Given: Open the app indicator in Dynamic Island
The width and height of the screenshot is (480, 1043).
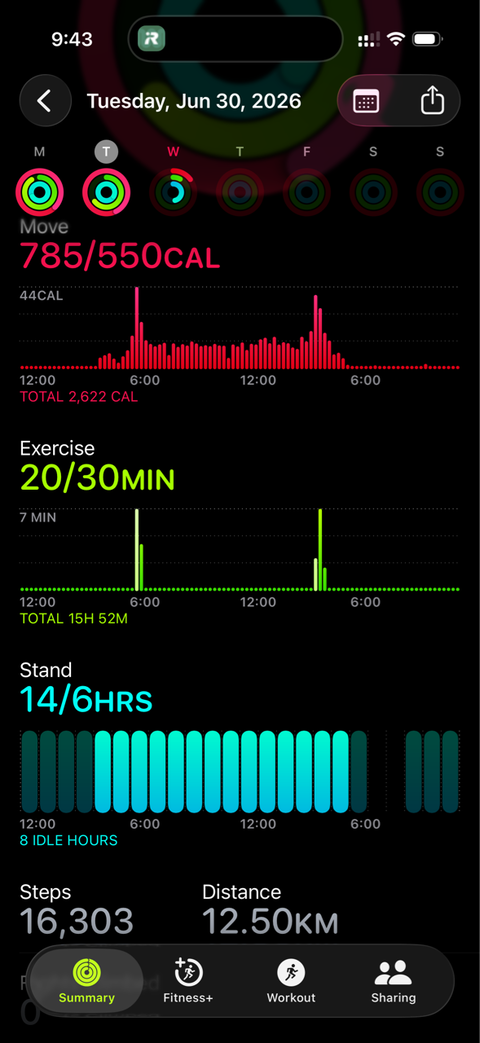Looking at the screenshot, I should tap(152, 39).
